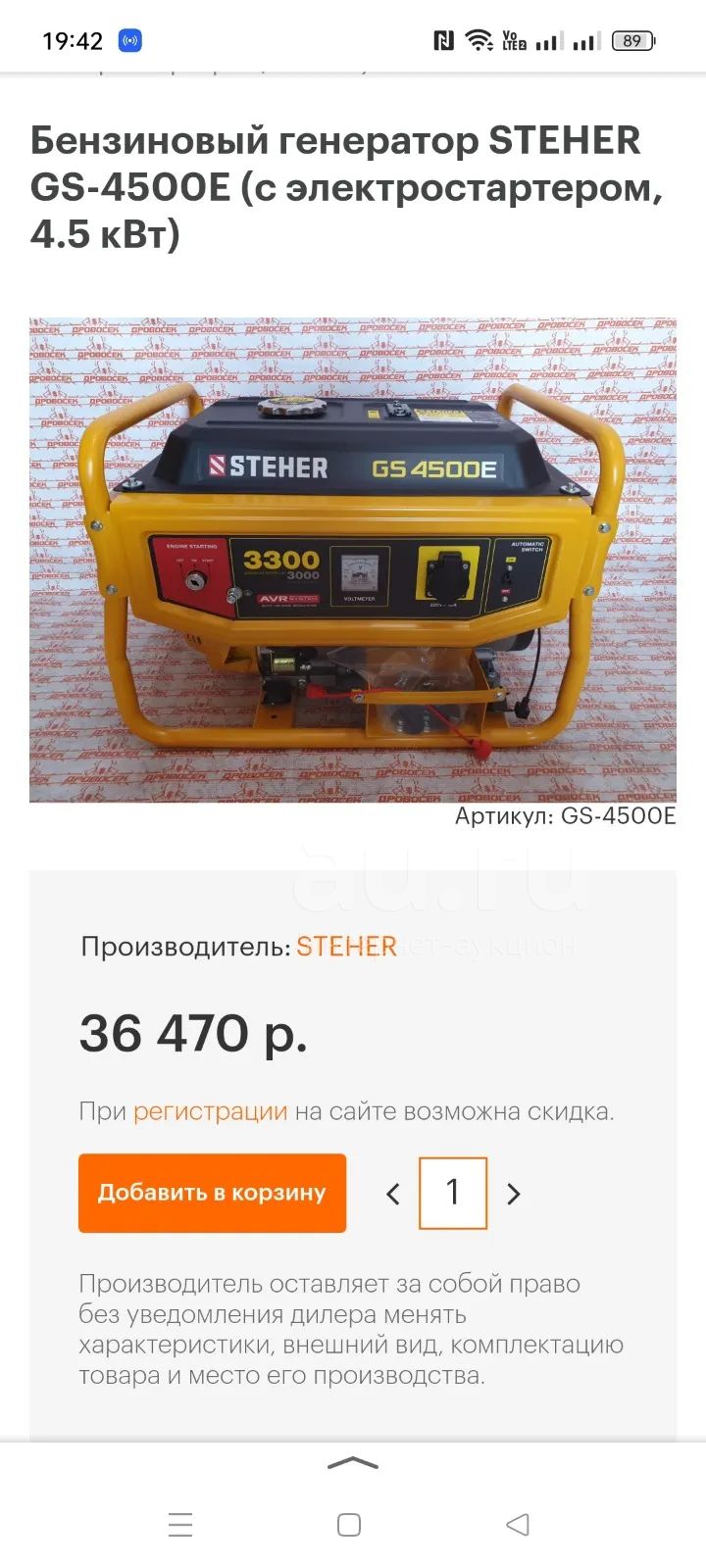Increase quantity with the right arrow

[513, 1194]
